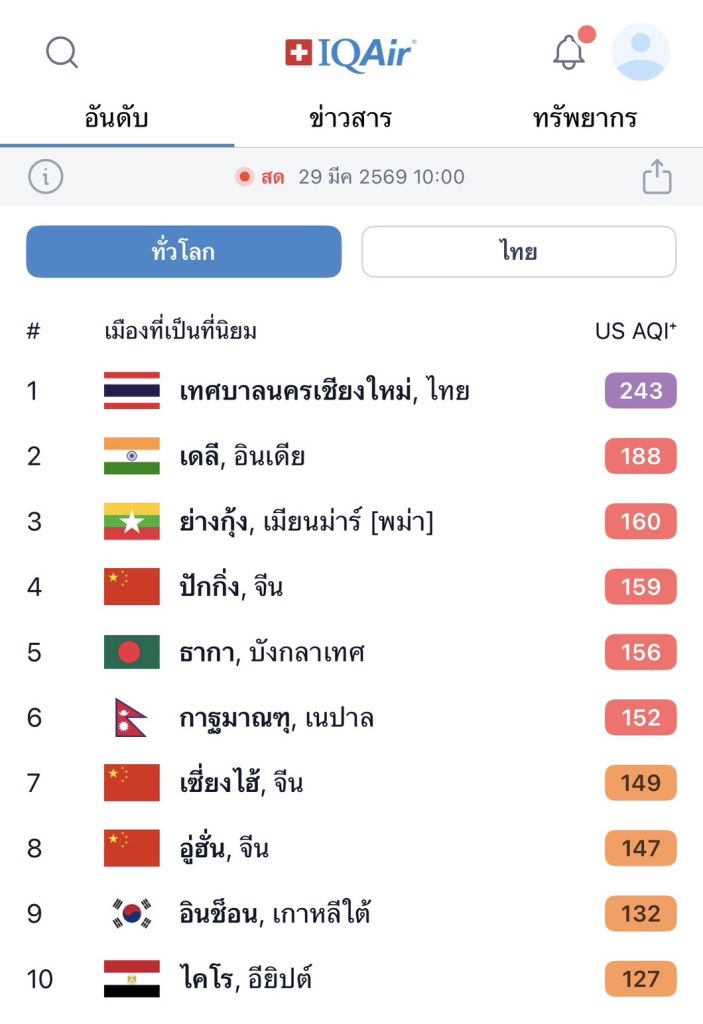703x1024 pixels.
Task: Select the อันดับ tab
Action: (116, 118)
